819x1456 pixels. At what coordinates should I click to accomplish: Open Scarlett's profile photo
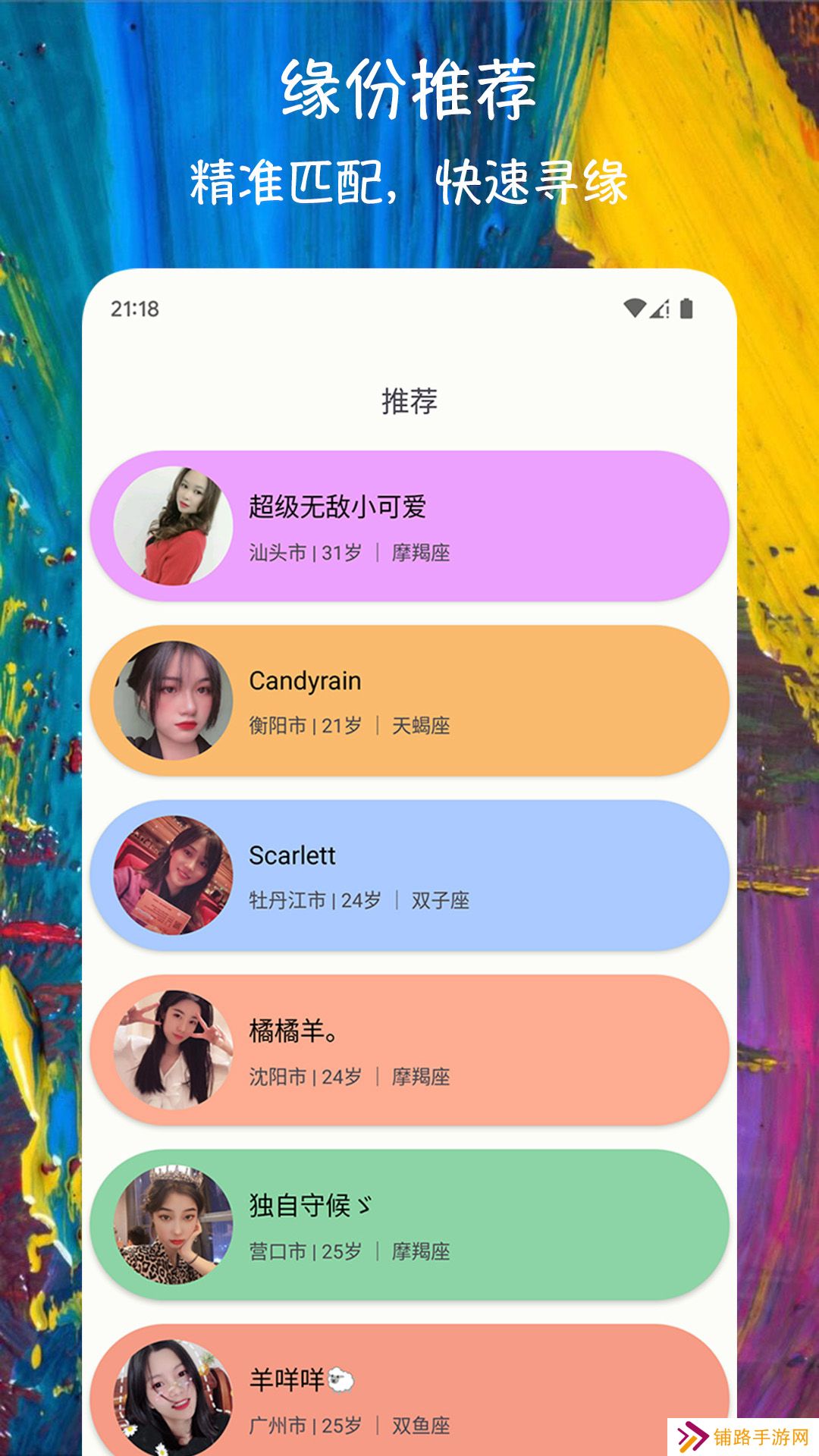pos(176,874)
